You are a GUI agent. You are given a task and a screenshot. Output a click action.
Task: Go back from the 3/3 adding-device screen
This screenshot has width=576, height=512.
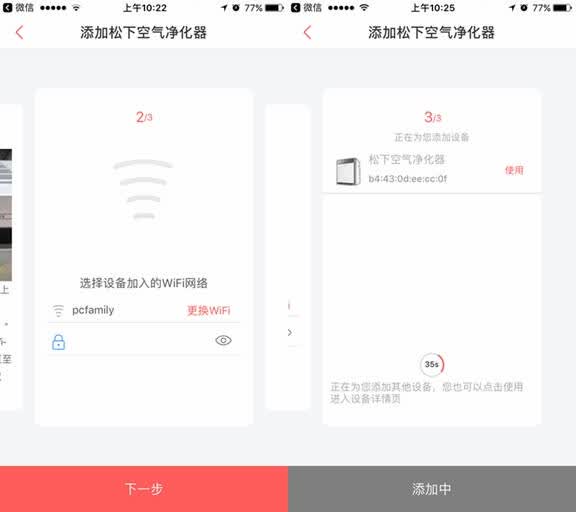click(307, 32)
